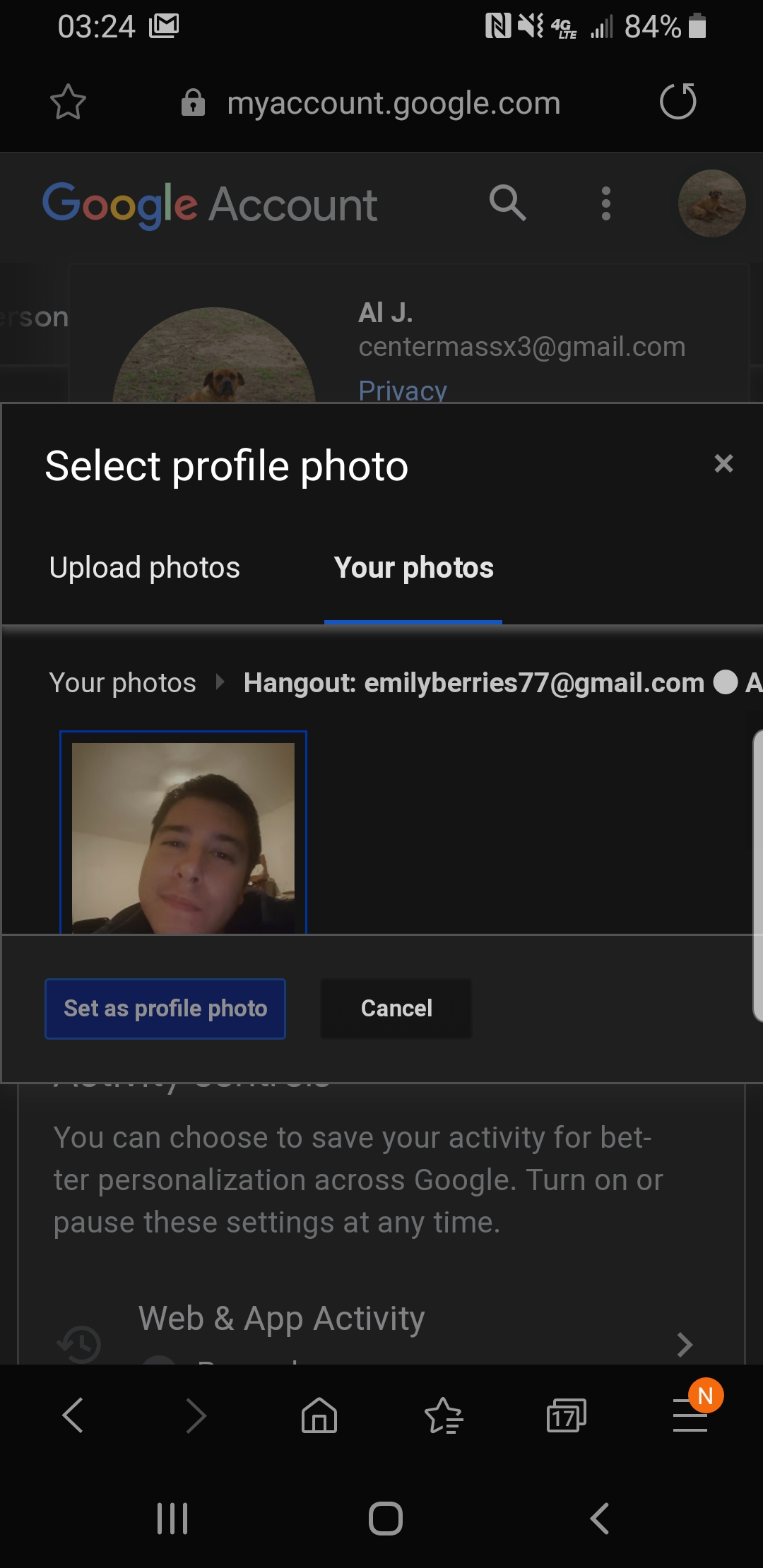Bookmark this page with the star icon
This screenshot has height=1568, width=763.
(69, 102)
